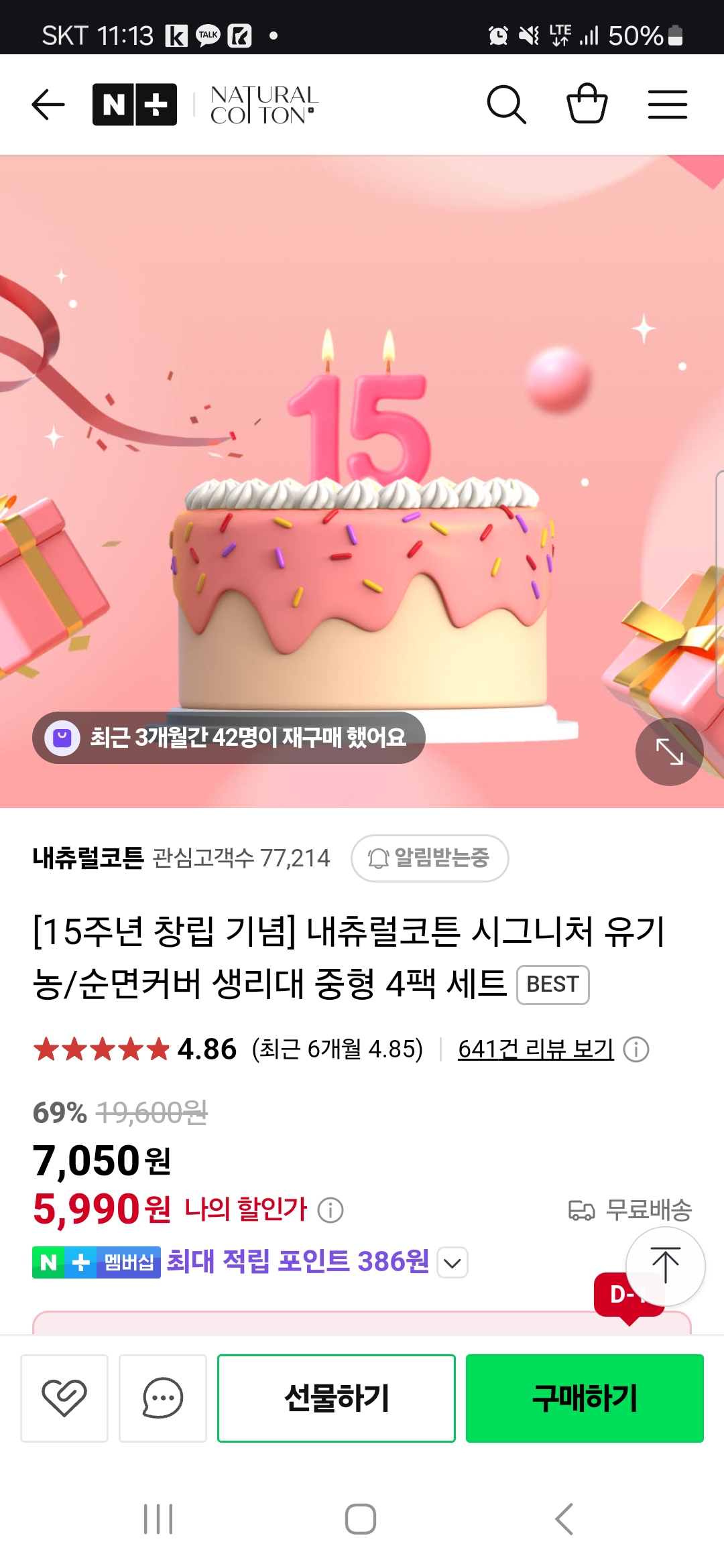Go back with the top-left arrow
The image size is (724, 1568).
pos(48,105)
